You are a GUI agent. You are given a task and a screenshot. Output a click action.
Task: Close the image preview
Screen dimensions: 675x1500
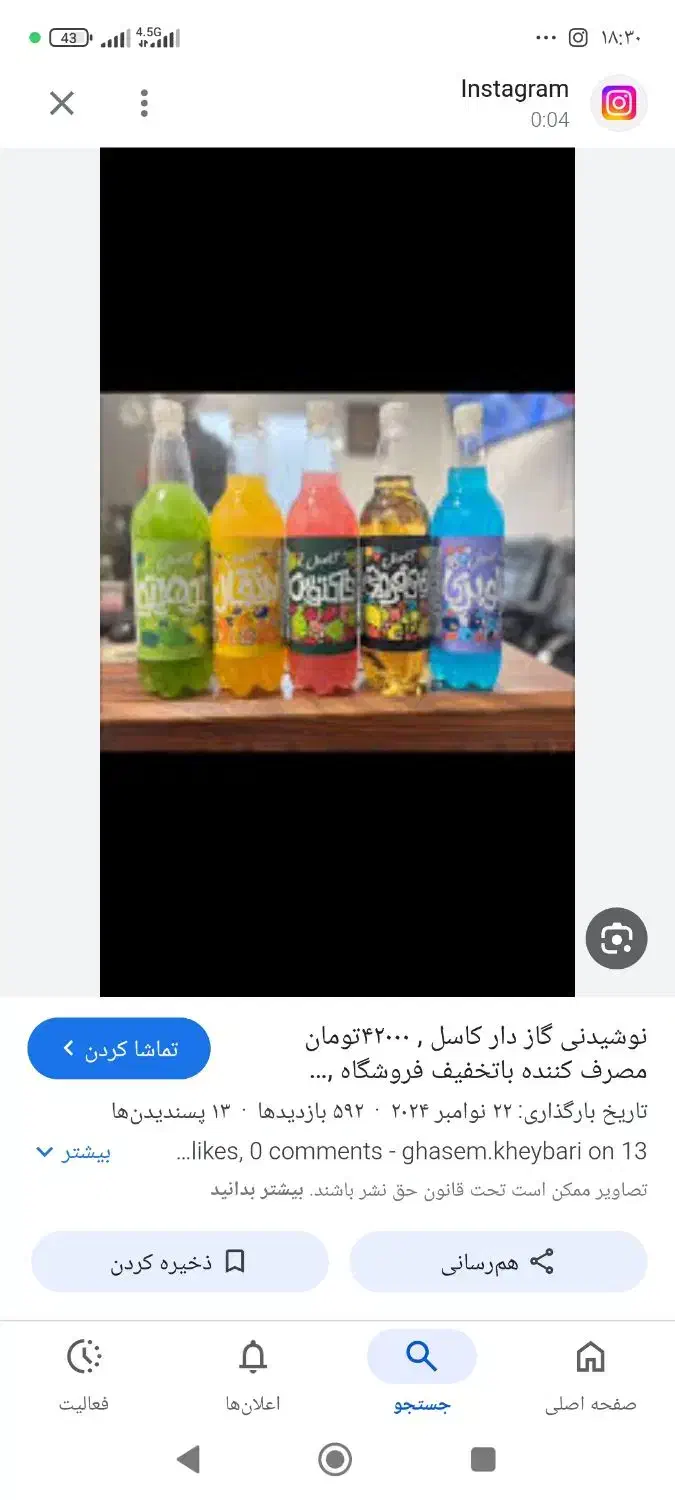[62, 103]
